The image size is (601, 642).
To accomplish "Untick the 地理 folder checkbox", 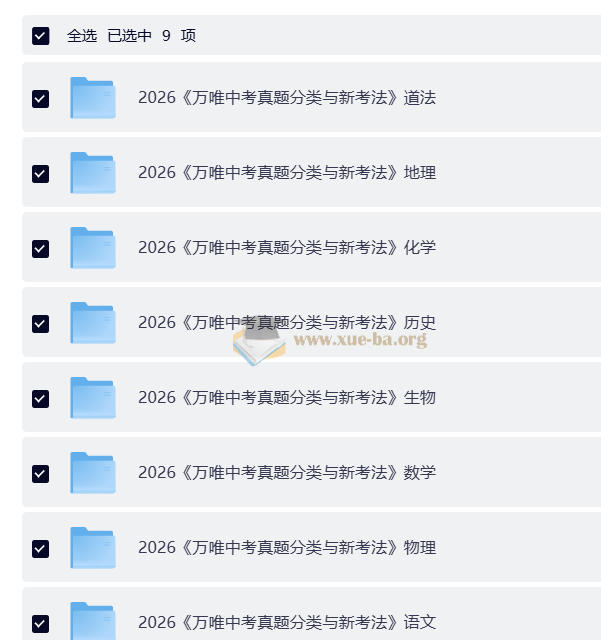I will pos(40,173).
